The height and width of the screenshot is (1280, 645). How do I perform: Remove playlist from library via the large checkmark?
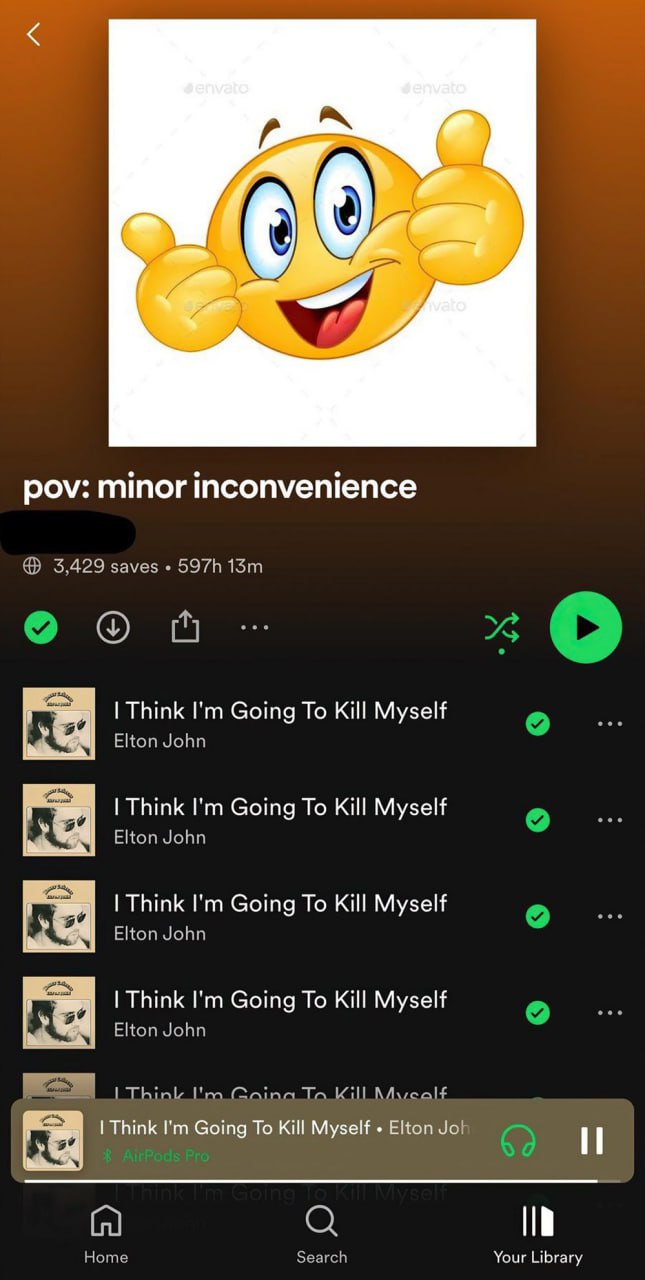click(41, 628)
